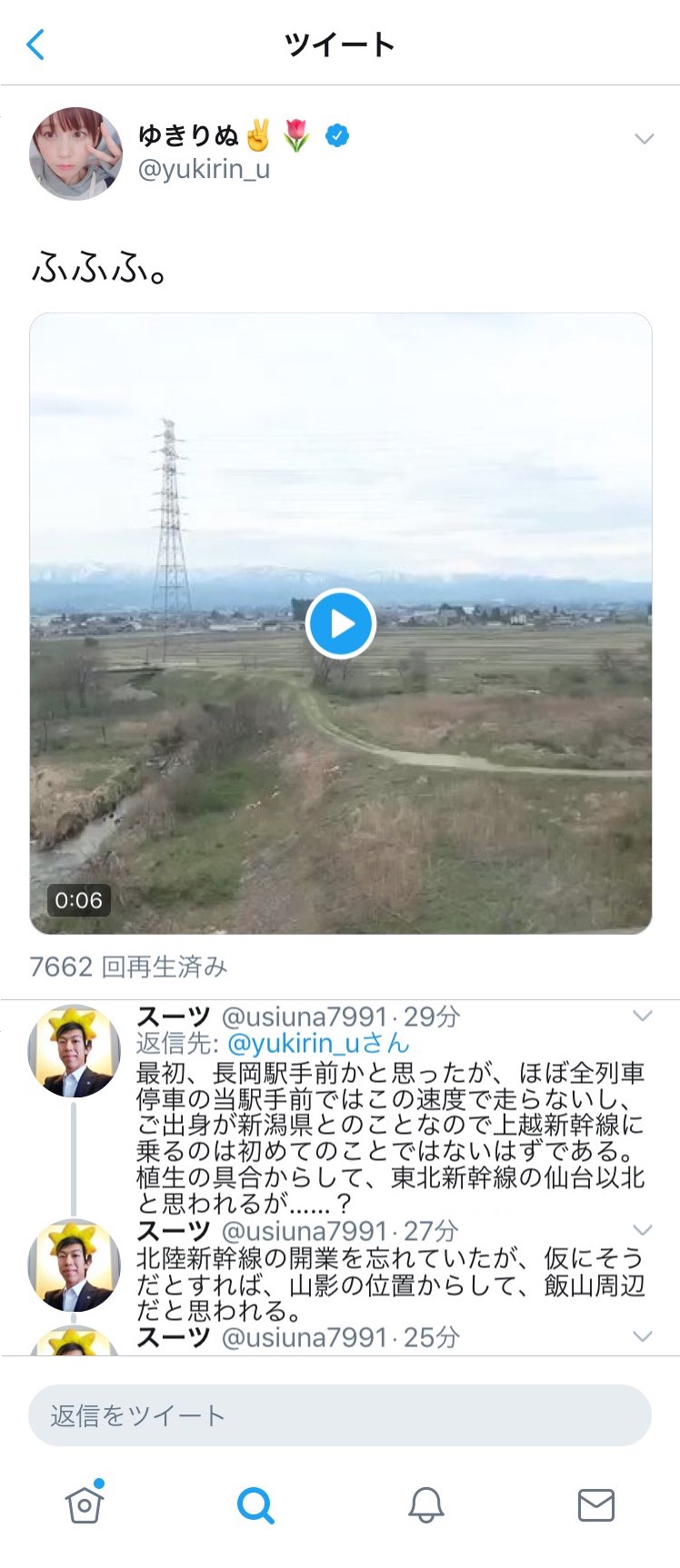Go back using the top-left arrow
Viewport: 680px width, 1568px height.
point(36,44)
